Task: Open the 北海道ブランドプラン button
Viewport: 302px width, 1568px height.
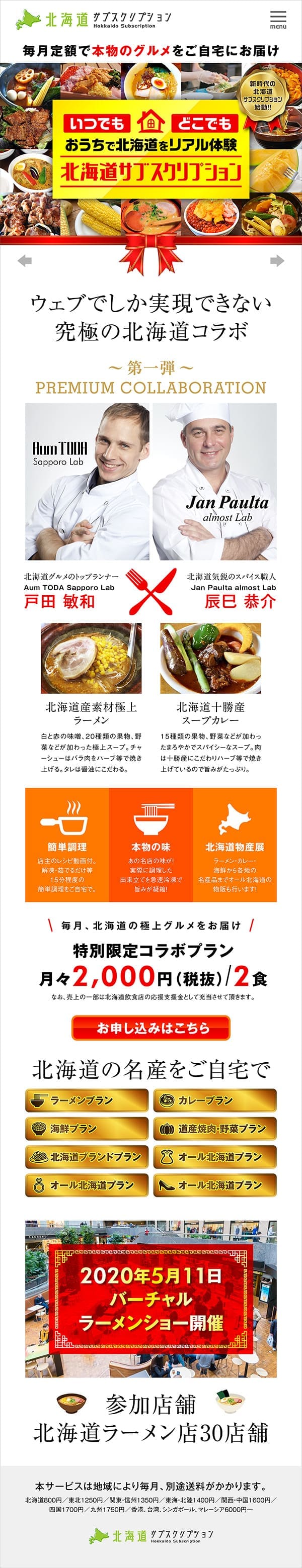Action: 87,1157
